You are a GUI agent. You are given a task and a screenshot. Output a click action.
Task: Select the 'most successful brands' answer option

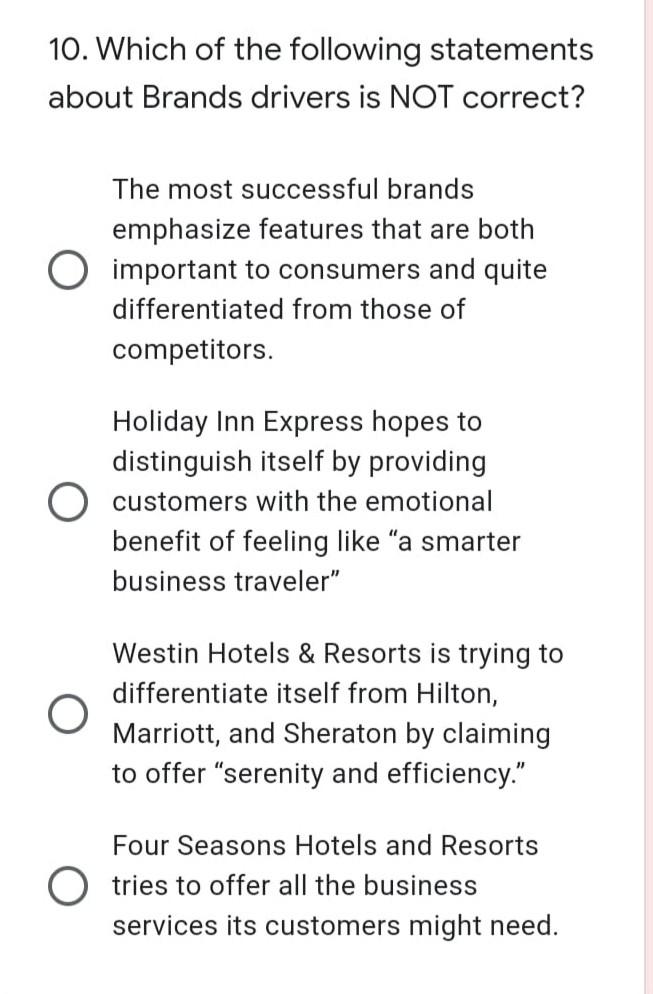tap(68, 271)
